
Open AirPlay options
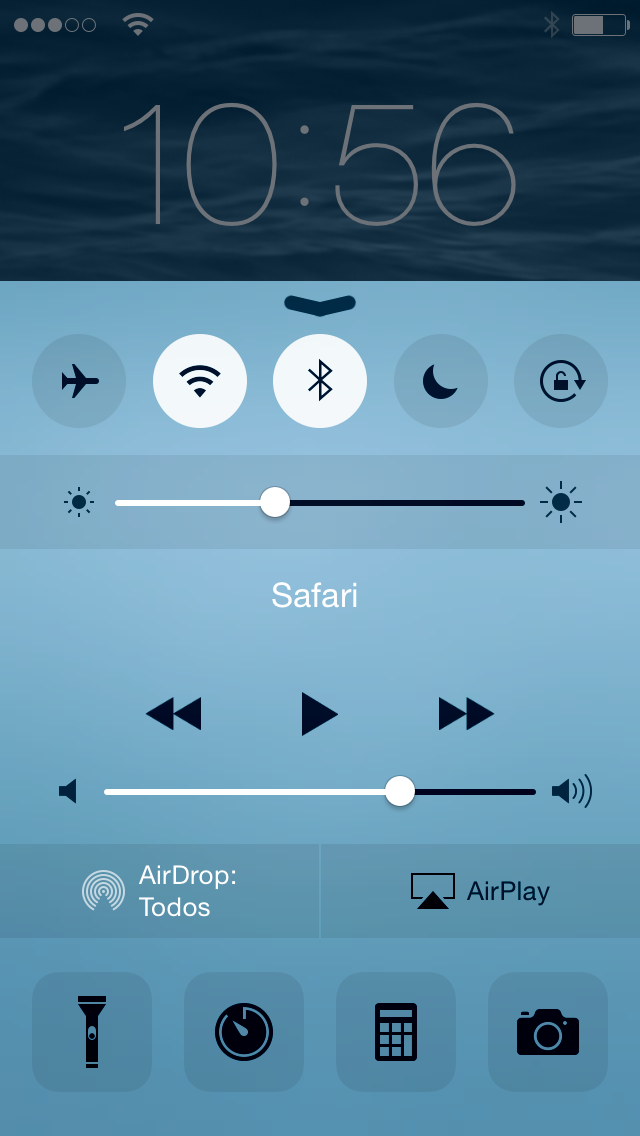pos(481,891)
